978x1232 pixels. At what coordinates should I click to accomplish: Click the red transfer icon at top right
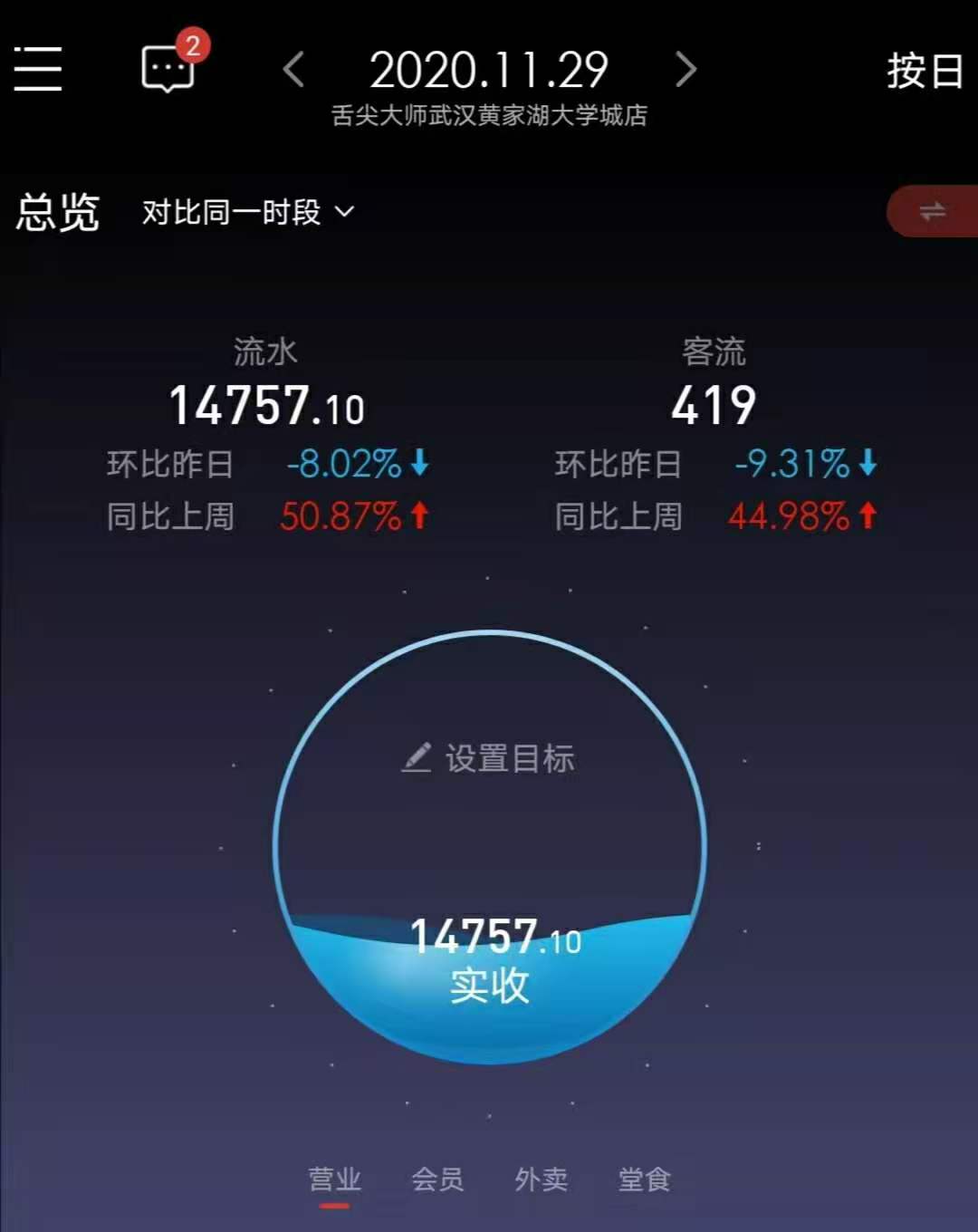(x=936, y=211)
